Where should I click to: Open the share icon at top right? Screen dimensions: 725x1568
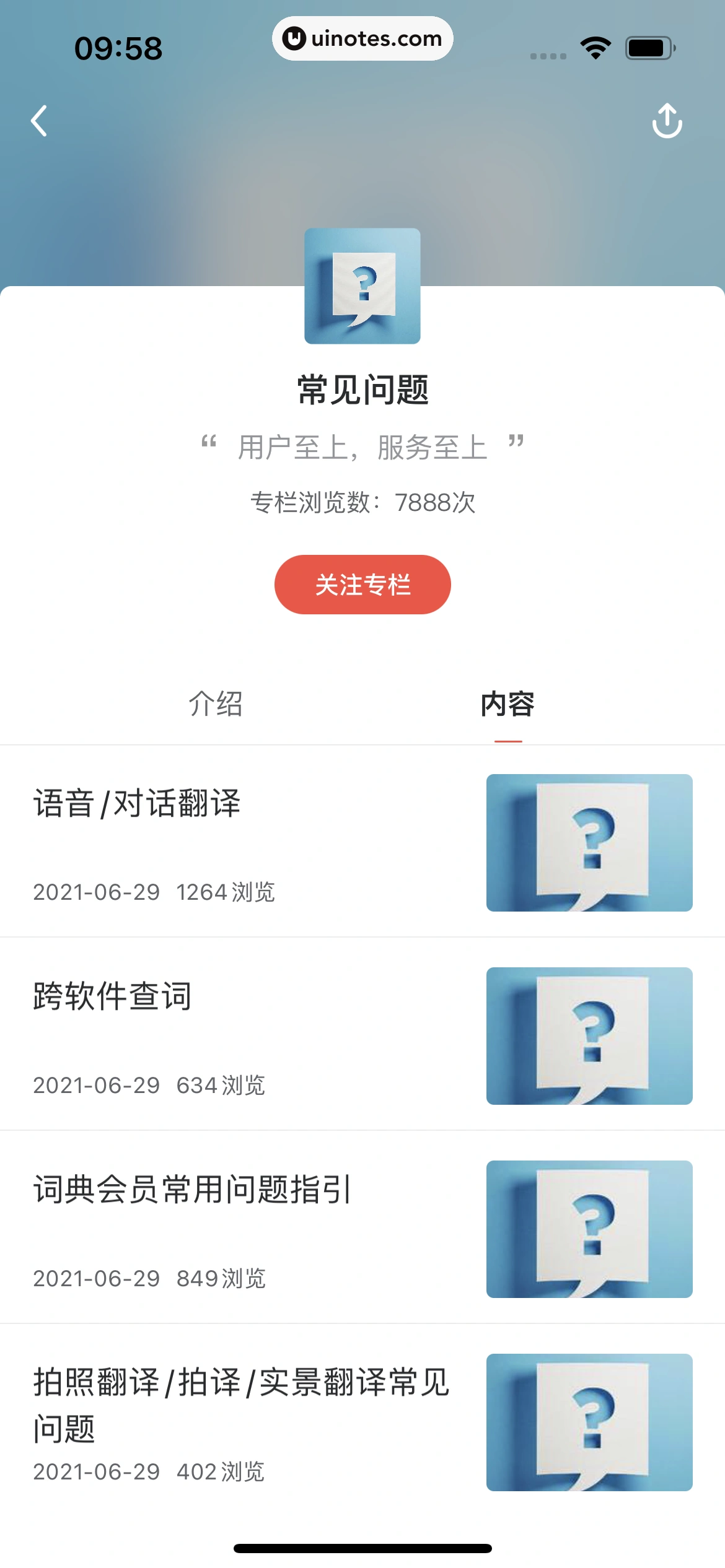[667, 120]
